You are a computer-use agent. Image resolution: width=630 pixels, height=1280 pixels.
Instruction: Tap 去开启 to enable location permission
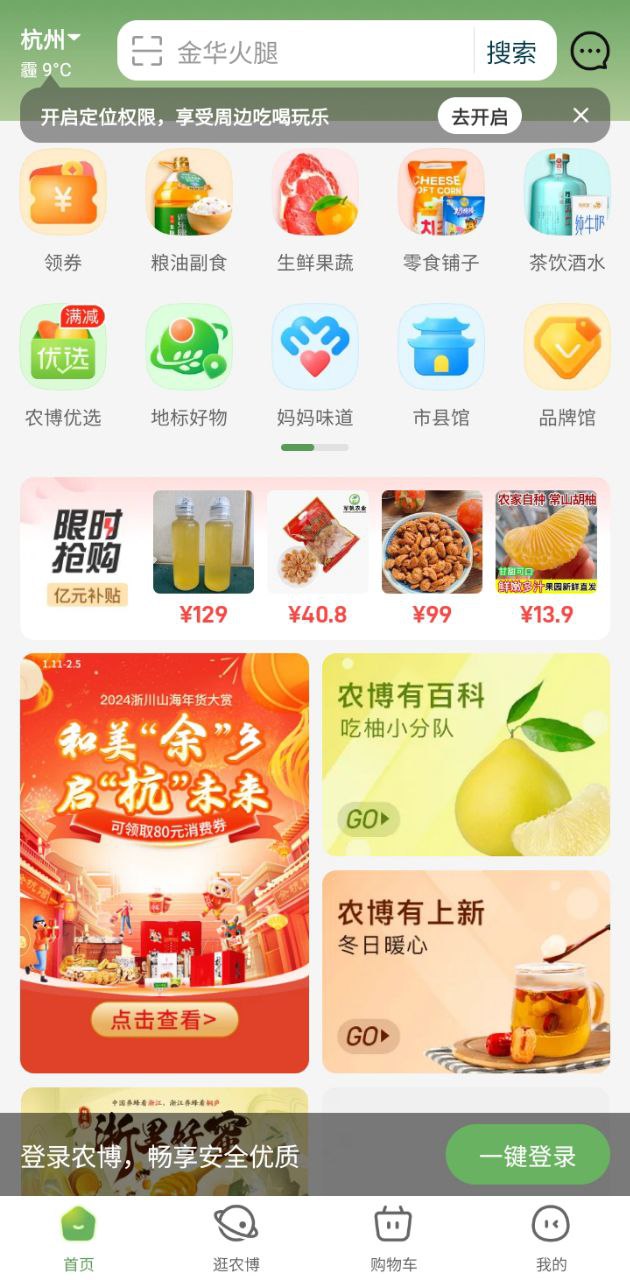(x=479, y=117)
